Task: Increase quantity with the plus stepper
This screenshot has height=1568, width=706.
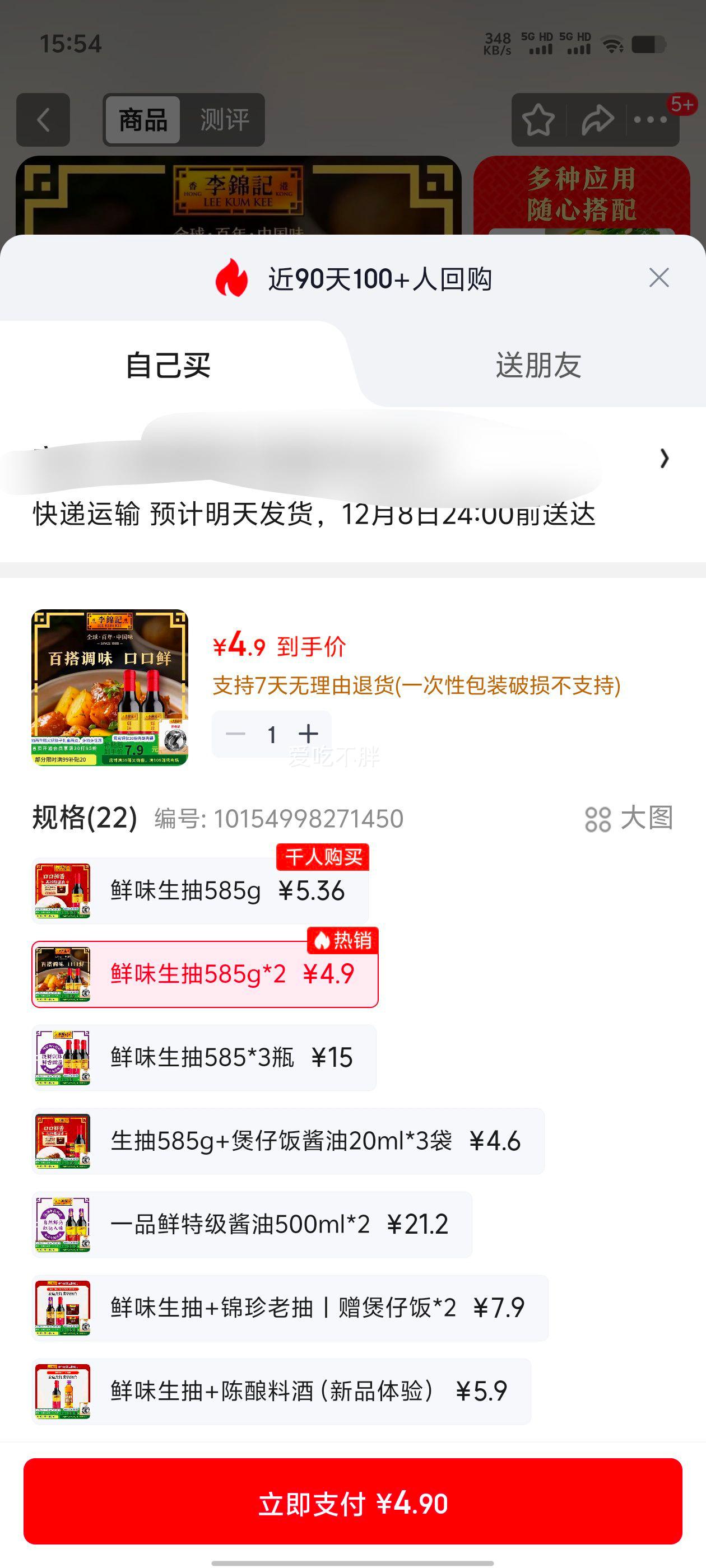Action: pyautogui.click(x=309, y=734)
